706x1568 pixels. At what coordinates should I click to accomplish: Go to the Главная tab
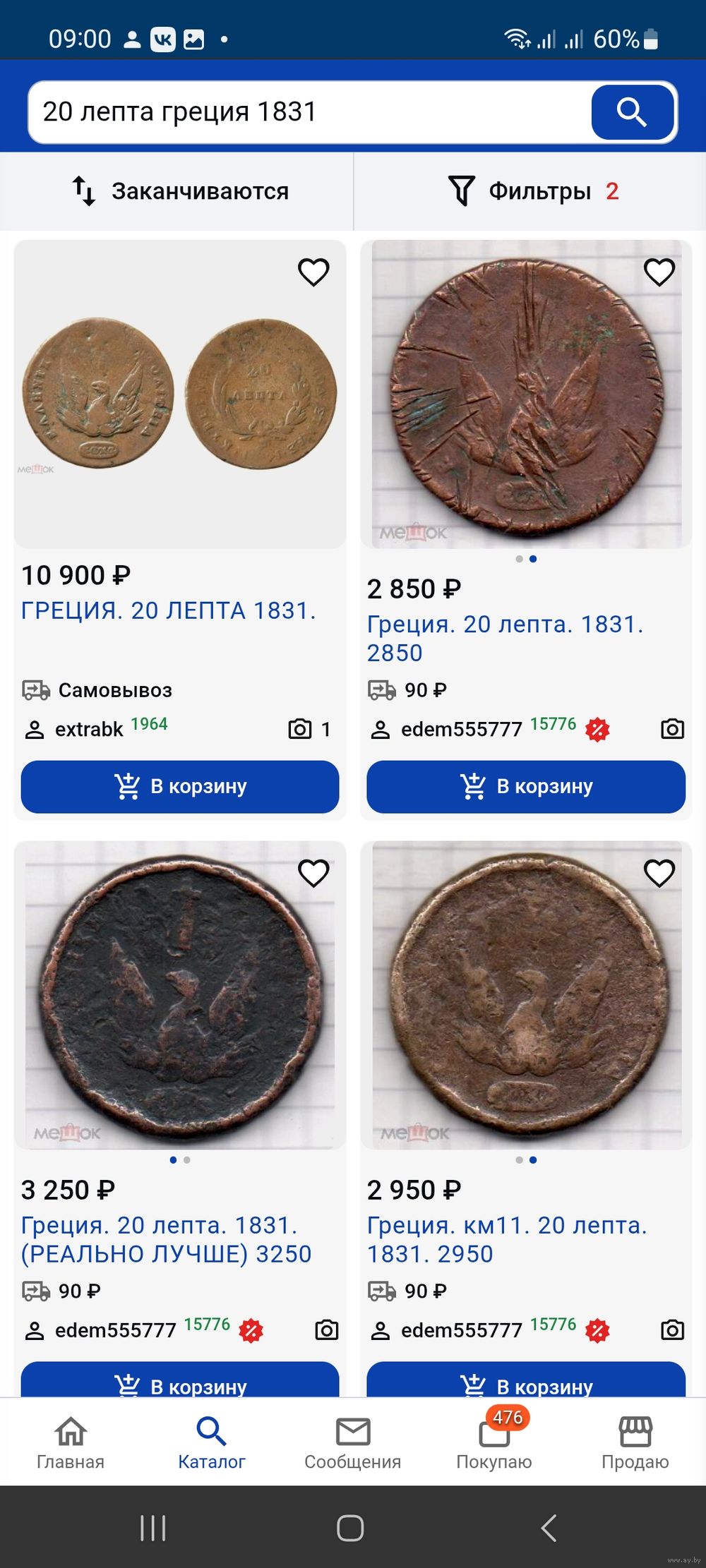coord(71,1442)
